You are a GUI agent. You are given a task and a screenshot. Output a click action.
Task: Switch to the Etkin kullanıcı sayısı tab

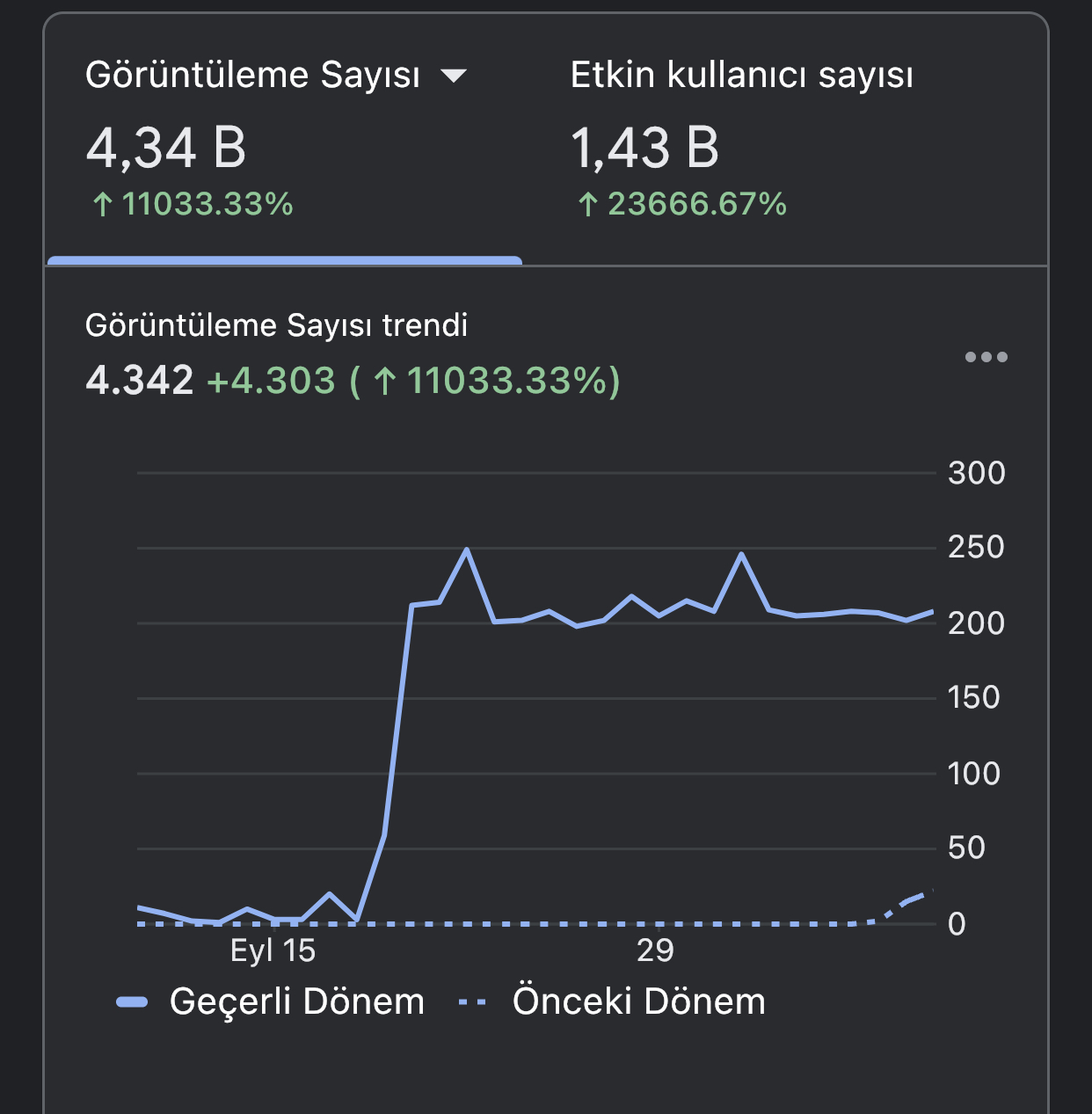point(742,141)
